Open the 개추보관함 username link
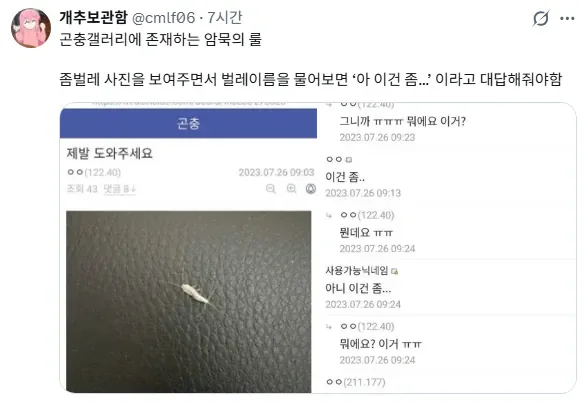This screenshot has height=403, width=583. click(93, 17)
